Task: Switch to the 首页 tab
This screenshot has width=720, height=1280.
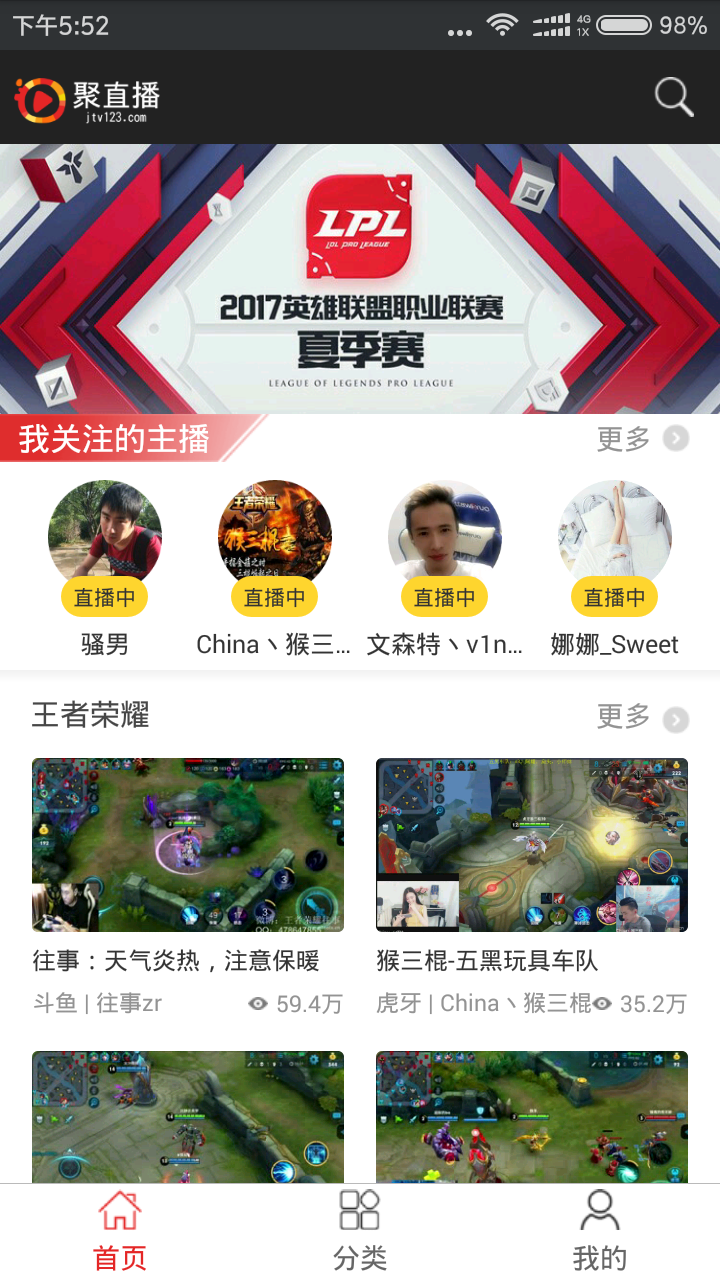Action: (120, 1231)
